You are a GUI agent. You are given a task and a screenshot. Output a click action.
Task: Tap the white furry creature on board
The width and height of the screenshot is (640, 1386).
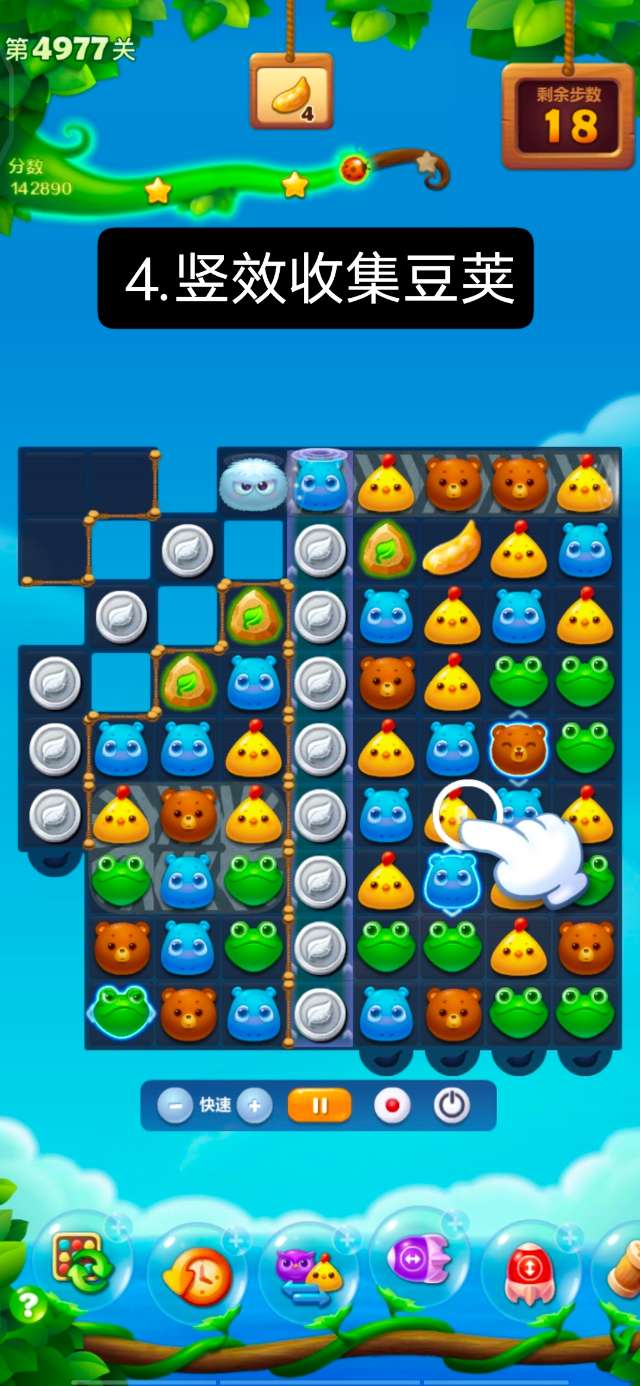(x=253, y=484)
